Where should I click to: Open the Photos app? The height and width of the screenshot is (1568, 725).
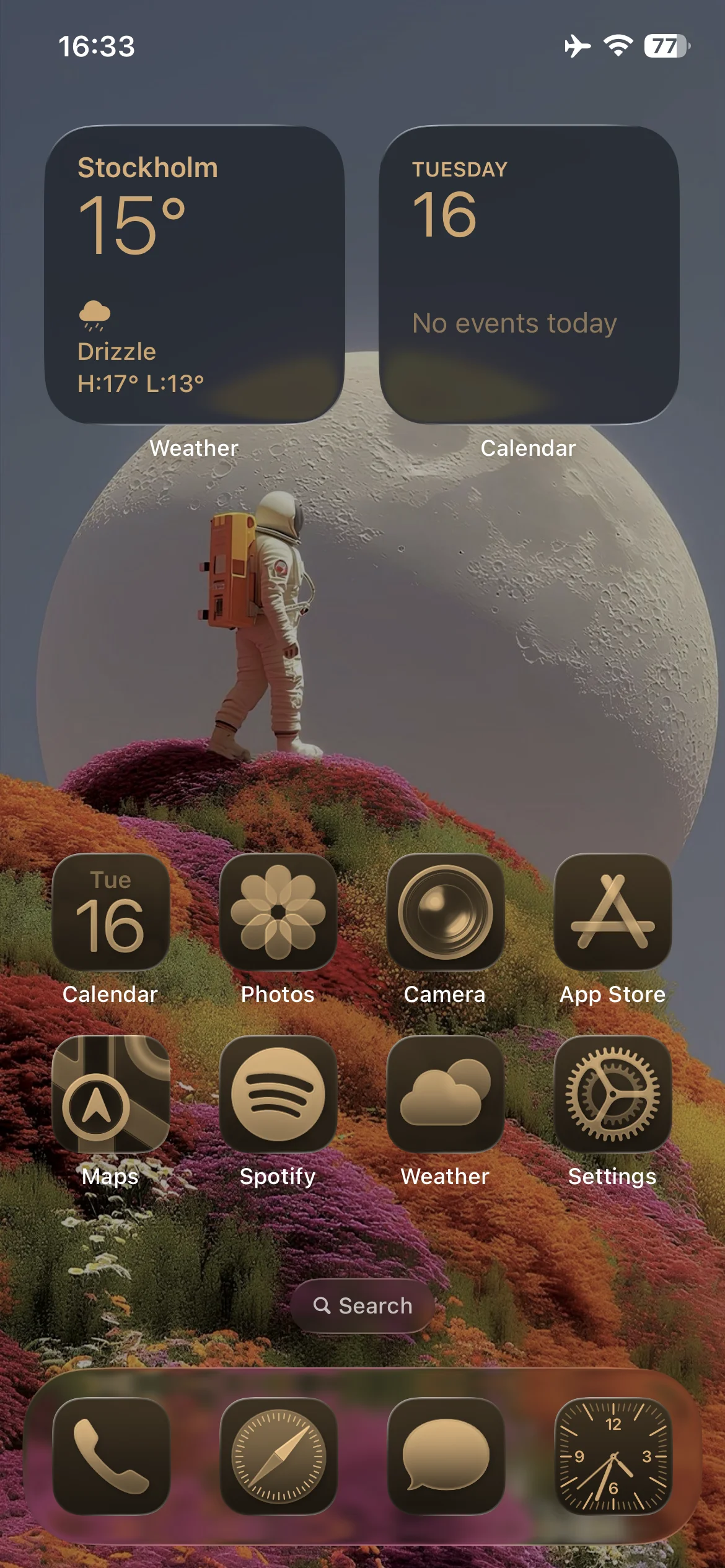pyautogui.click(x=278, y=912)
